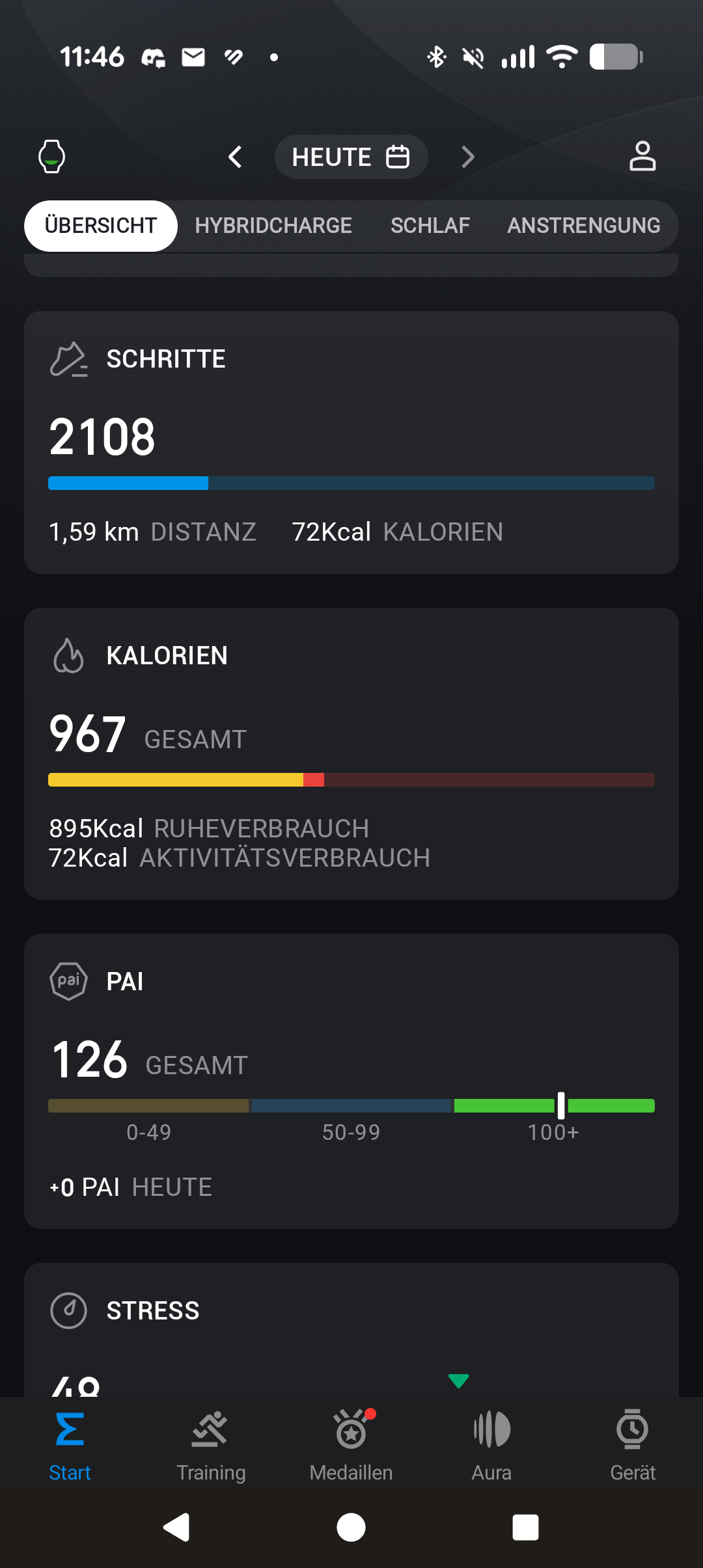Open the SCHRITTE steps card
703x1568 pixels.
click(x=351, y=442)
